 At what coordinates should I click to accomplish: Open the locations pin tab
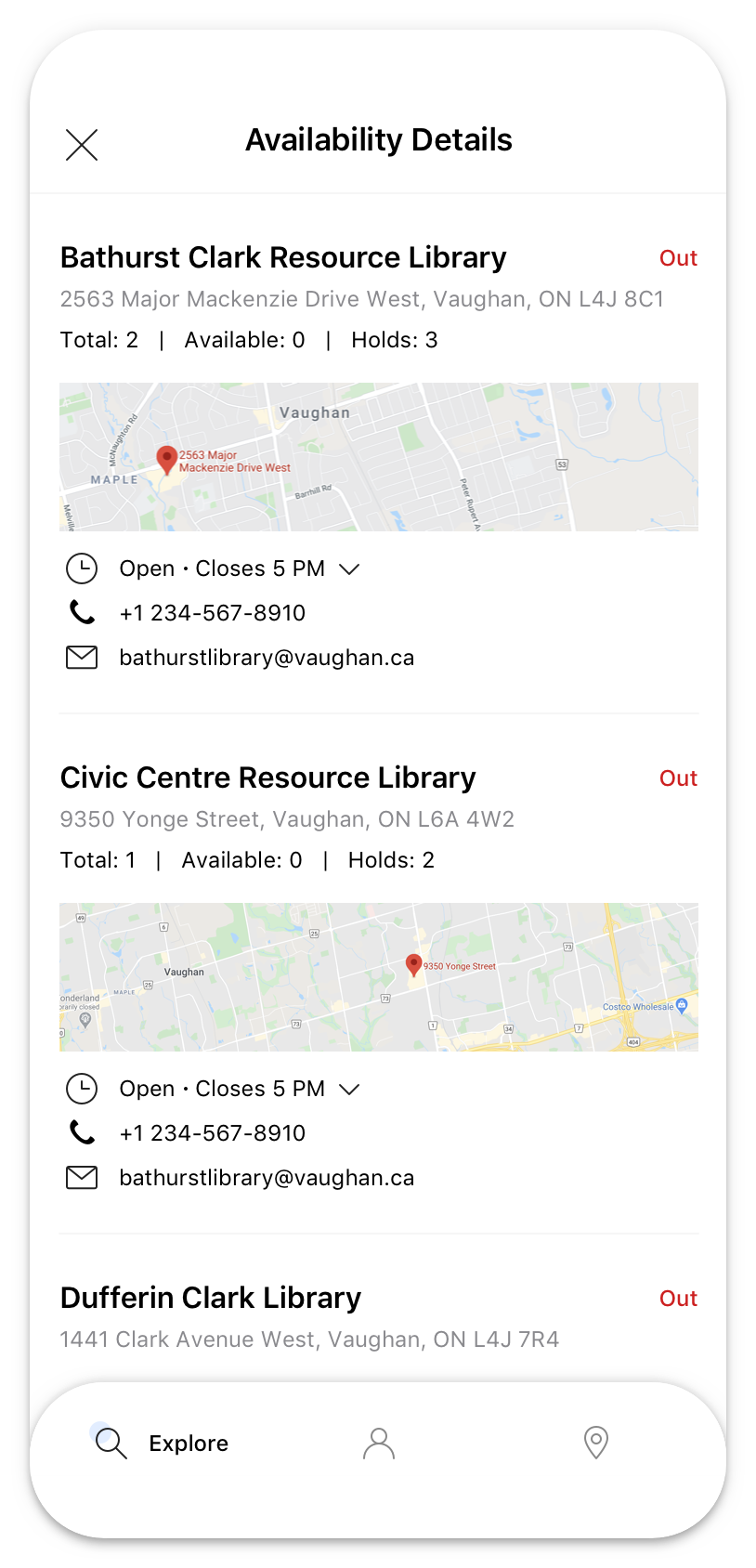[x=595, y=1443]
